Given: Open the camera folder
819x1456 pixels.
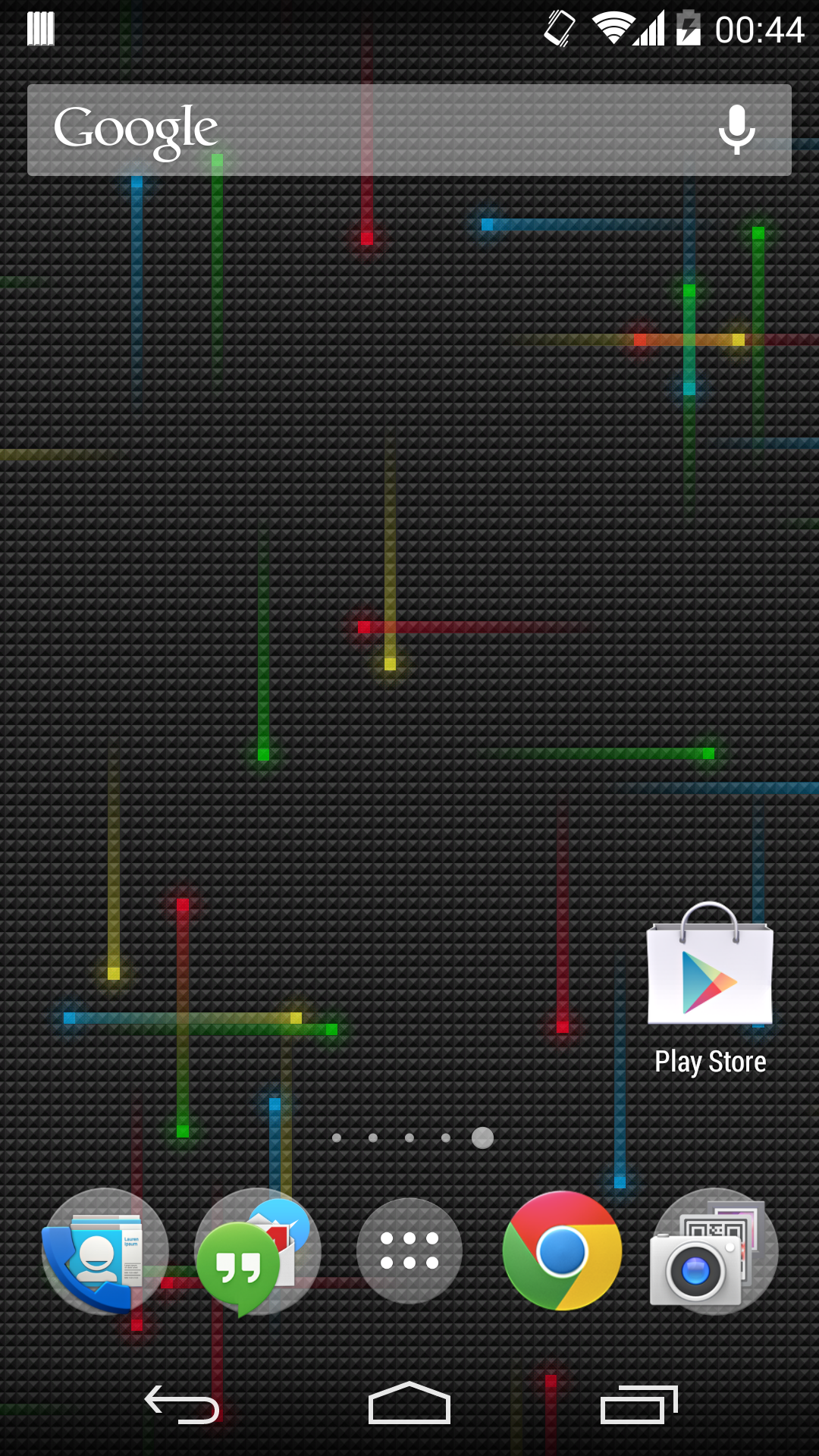Looking at the screenshot, I should 714,1251.
